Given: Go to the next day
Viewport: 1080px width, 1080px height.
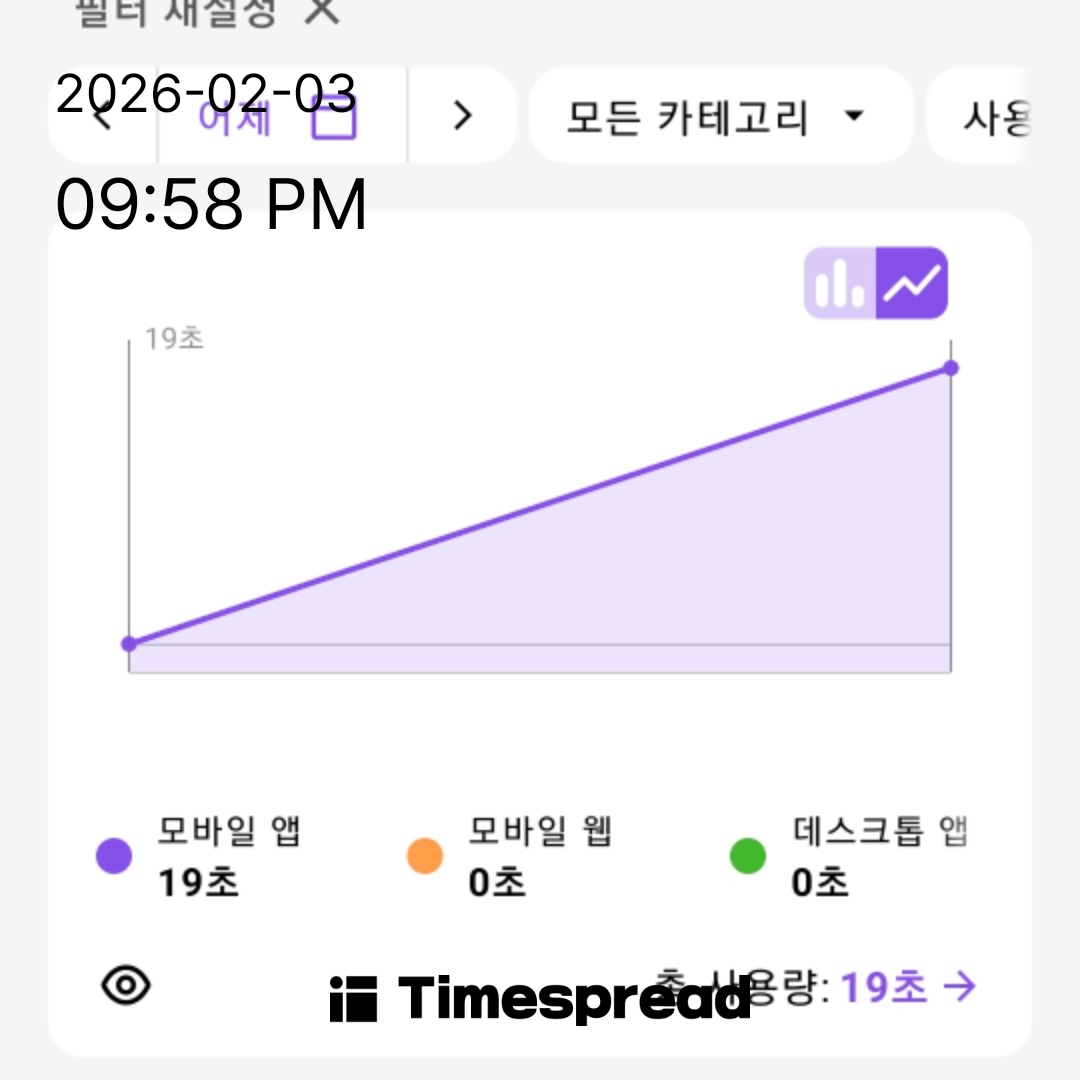Looking at the screenshot, I should click(x=462, y=116).
